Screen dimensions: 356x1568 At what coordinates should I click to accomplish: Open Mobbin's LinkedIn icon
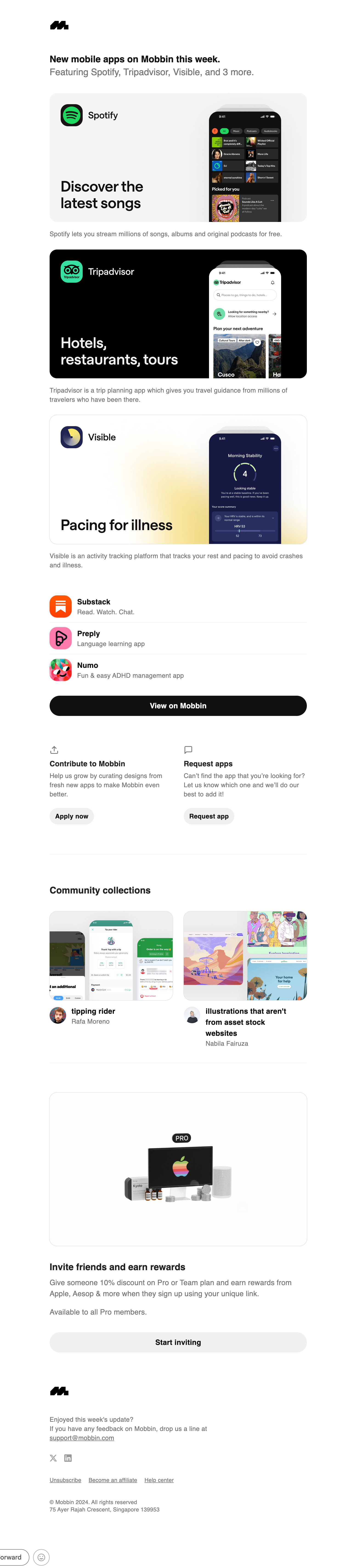click(68, 1458)
